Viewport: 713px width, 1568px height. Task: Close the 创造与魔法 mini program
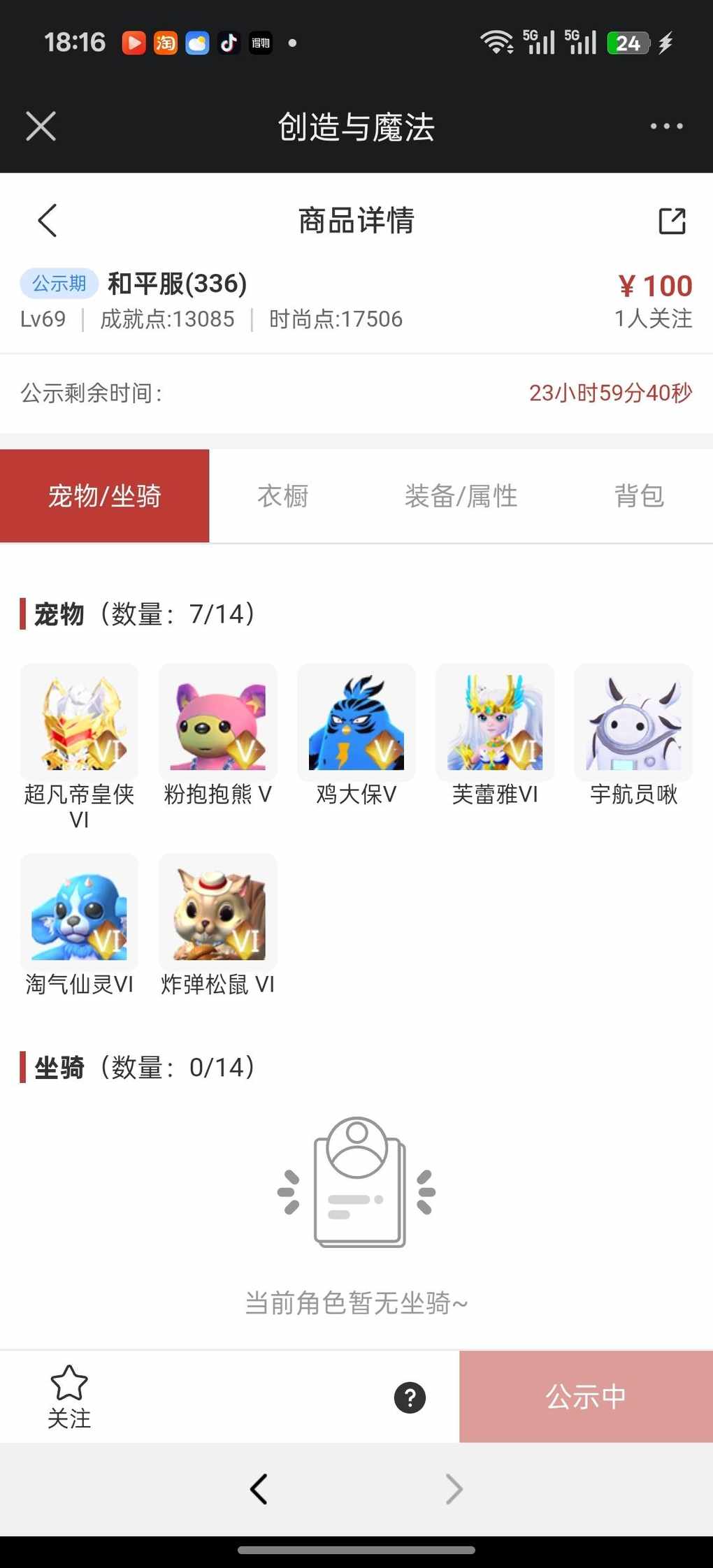coord(41,126)
